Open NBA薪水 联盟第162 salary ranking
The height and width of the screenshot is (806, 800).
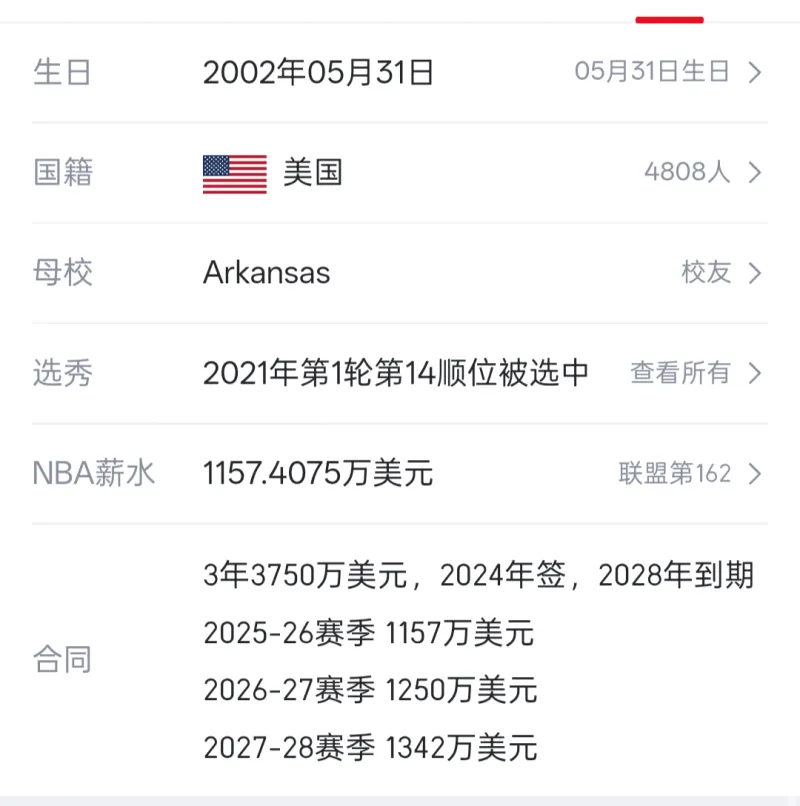click(x=689, y=473)
